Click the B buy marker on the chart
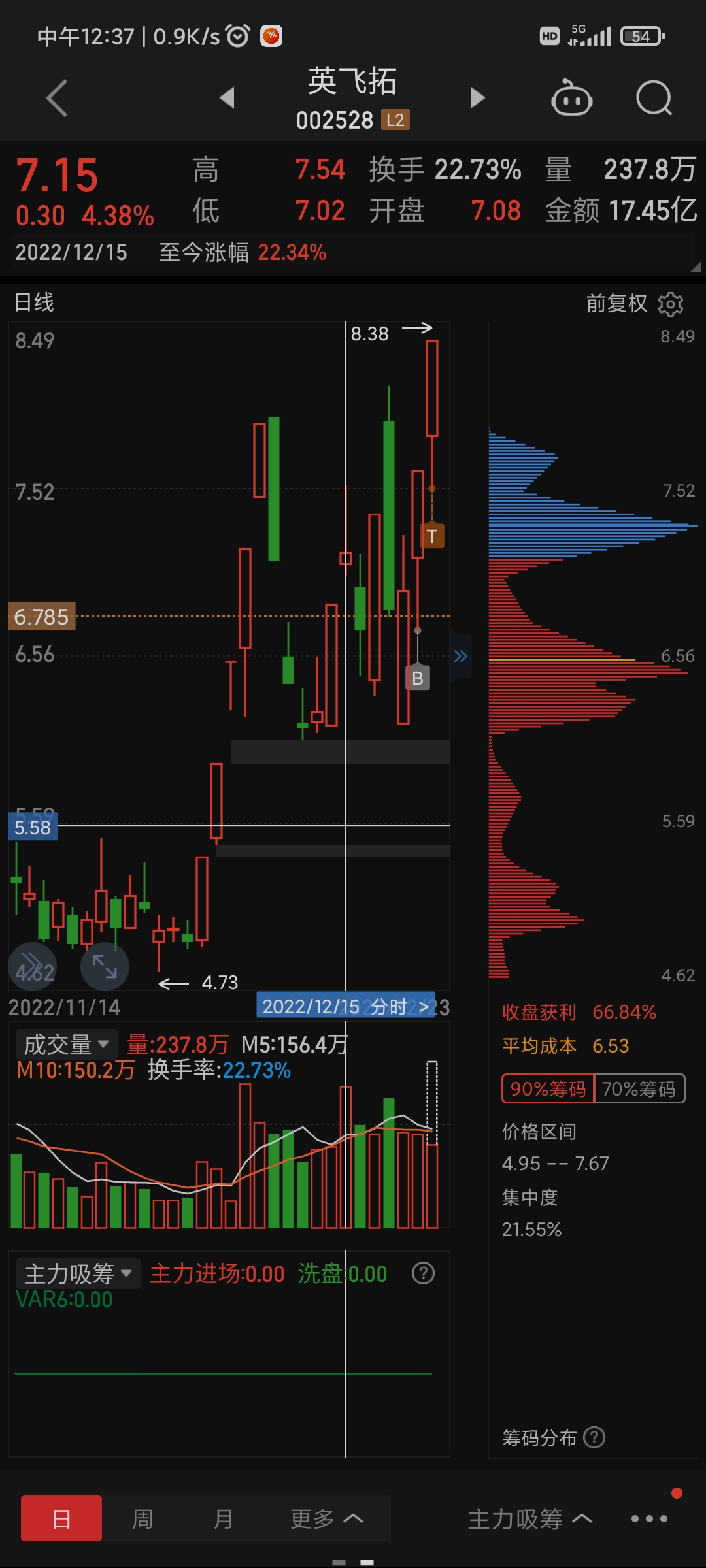This screenshot has height=1568, width=706. 417,678
